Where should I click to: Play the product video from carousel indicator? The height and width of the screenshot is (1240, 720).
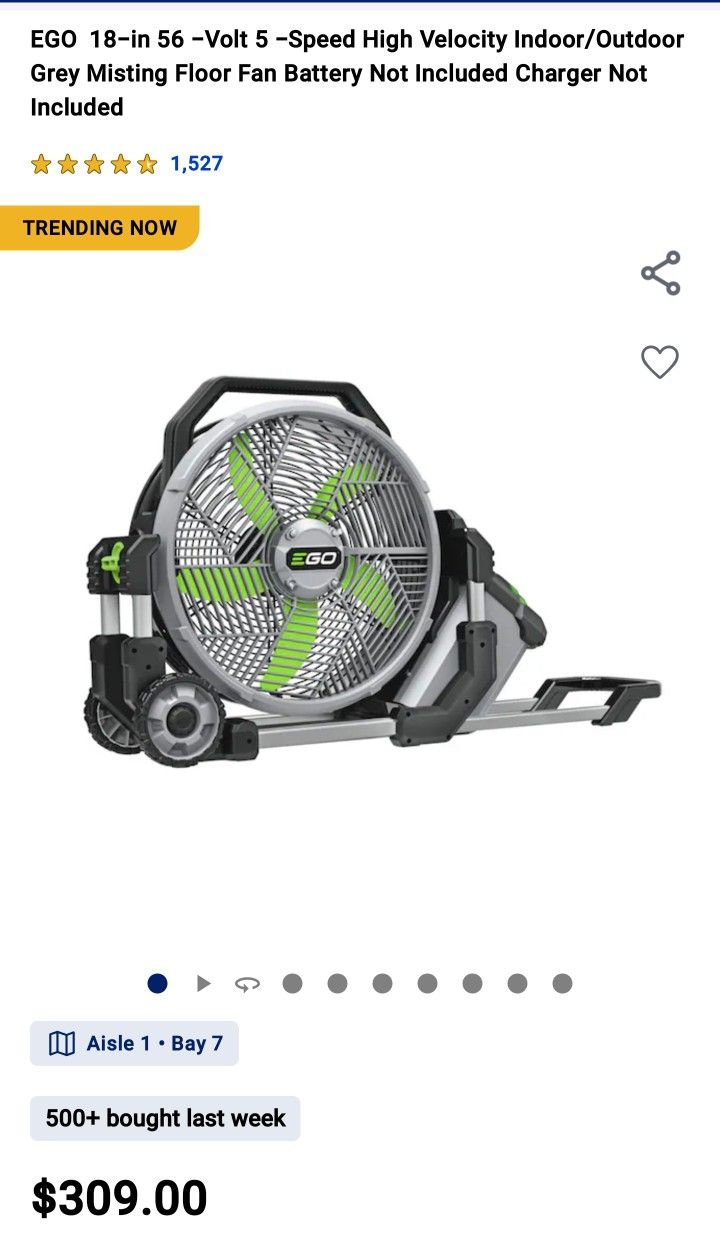[x=203, y=984]
